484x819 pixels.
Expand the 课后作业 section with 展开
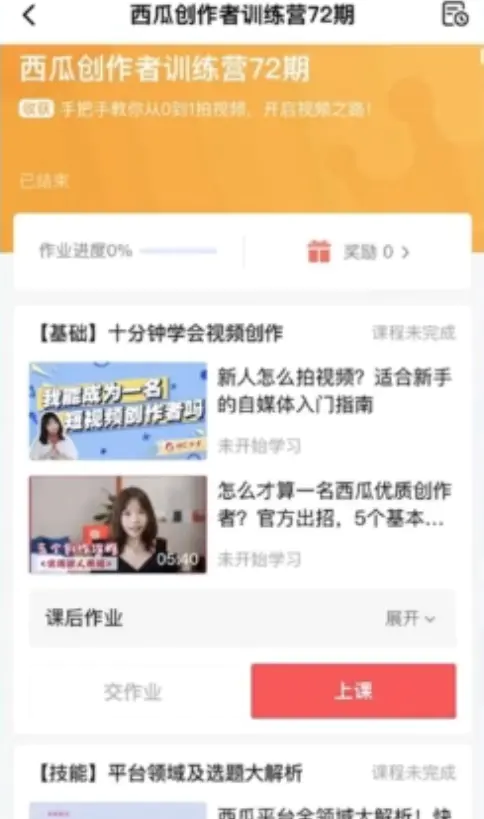click(410, 618)
